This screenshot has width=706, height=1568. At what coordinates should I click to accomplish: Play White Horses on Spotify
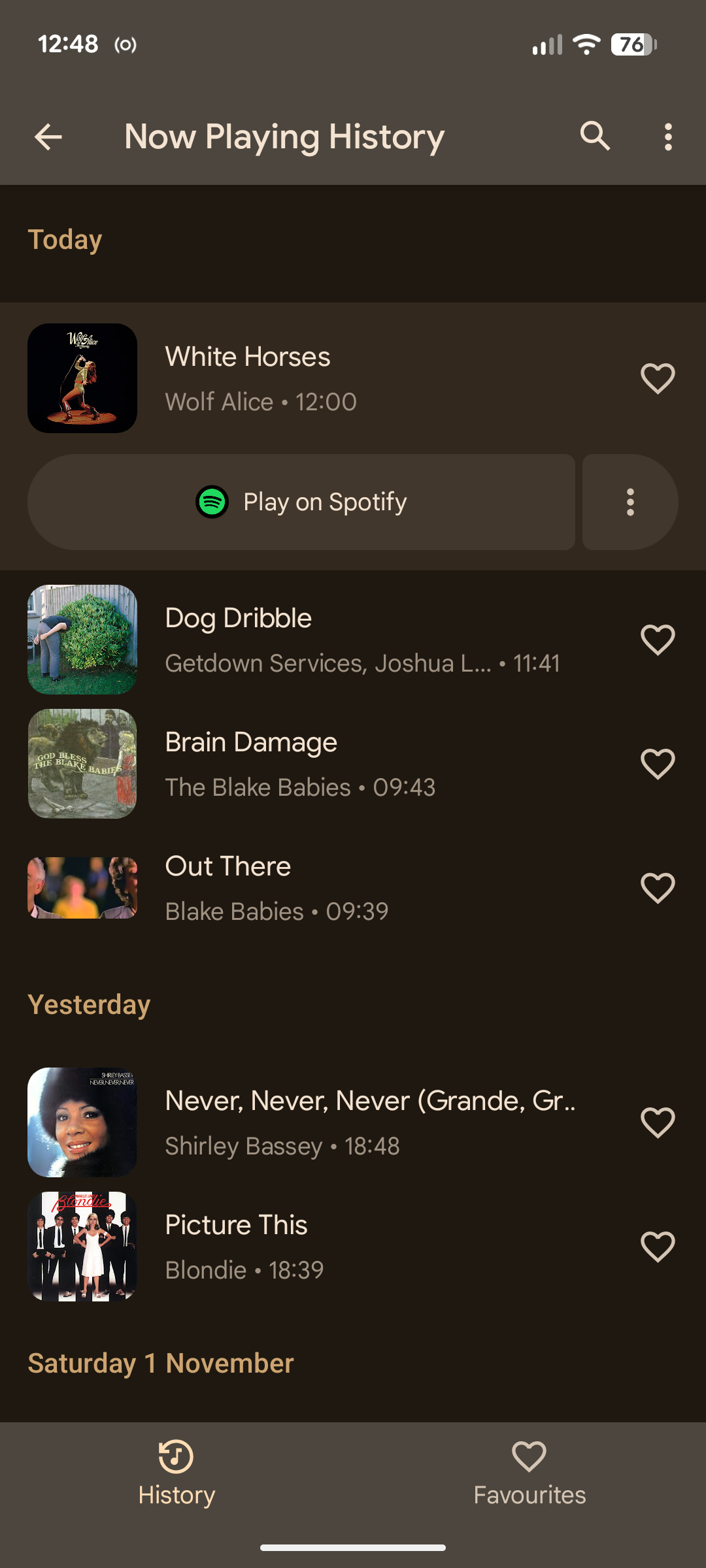302,502
